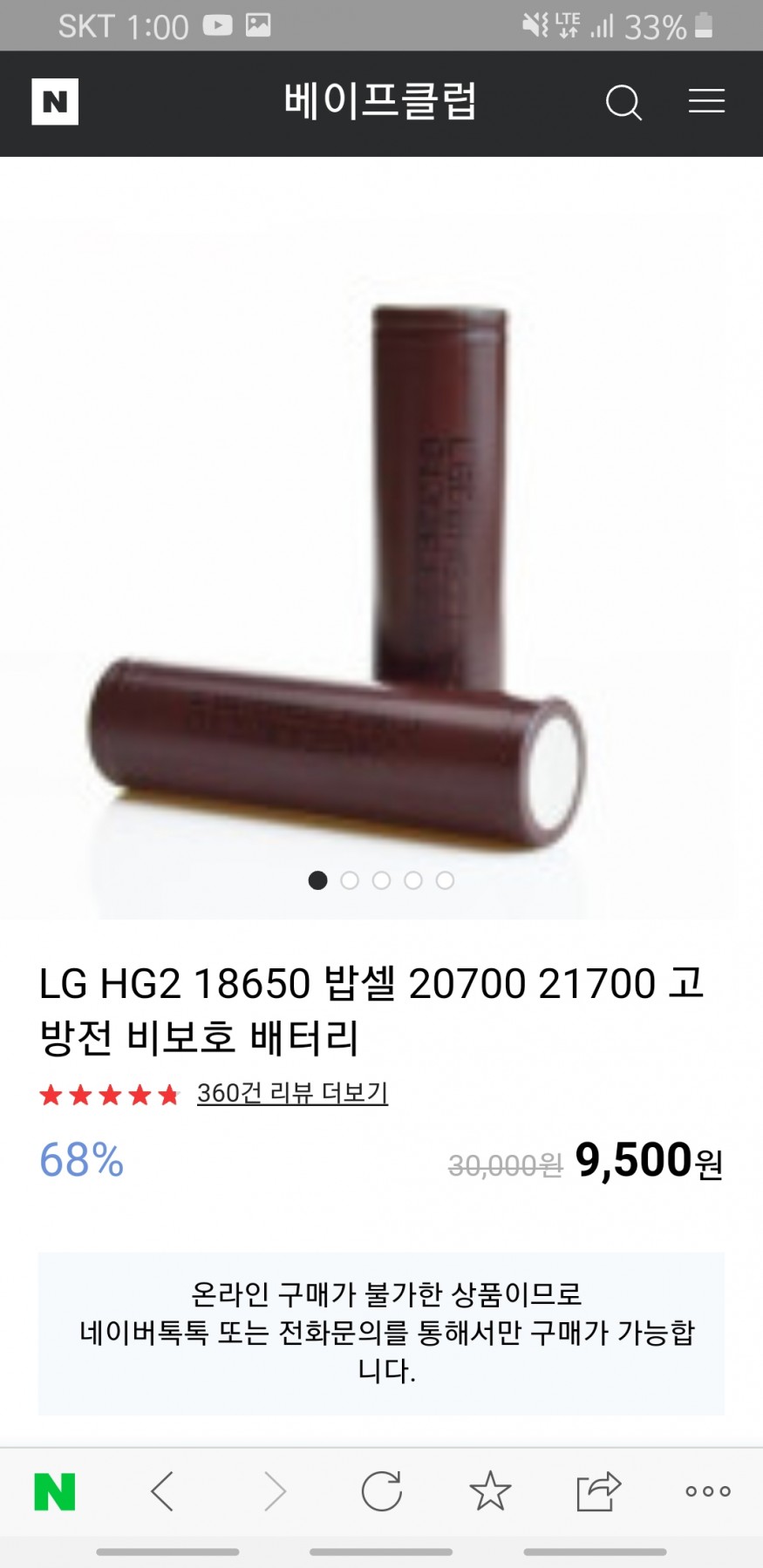Search within the 베이프클럽 store
Viewport: 763px width, 1568px height.
tap(623, 103)
